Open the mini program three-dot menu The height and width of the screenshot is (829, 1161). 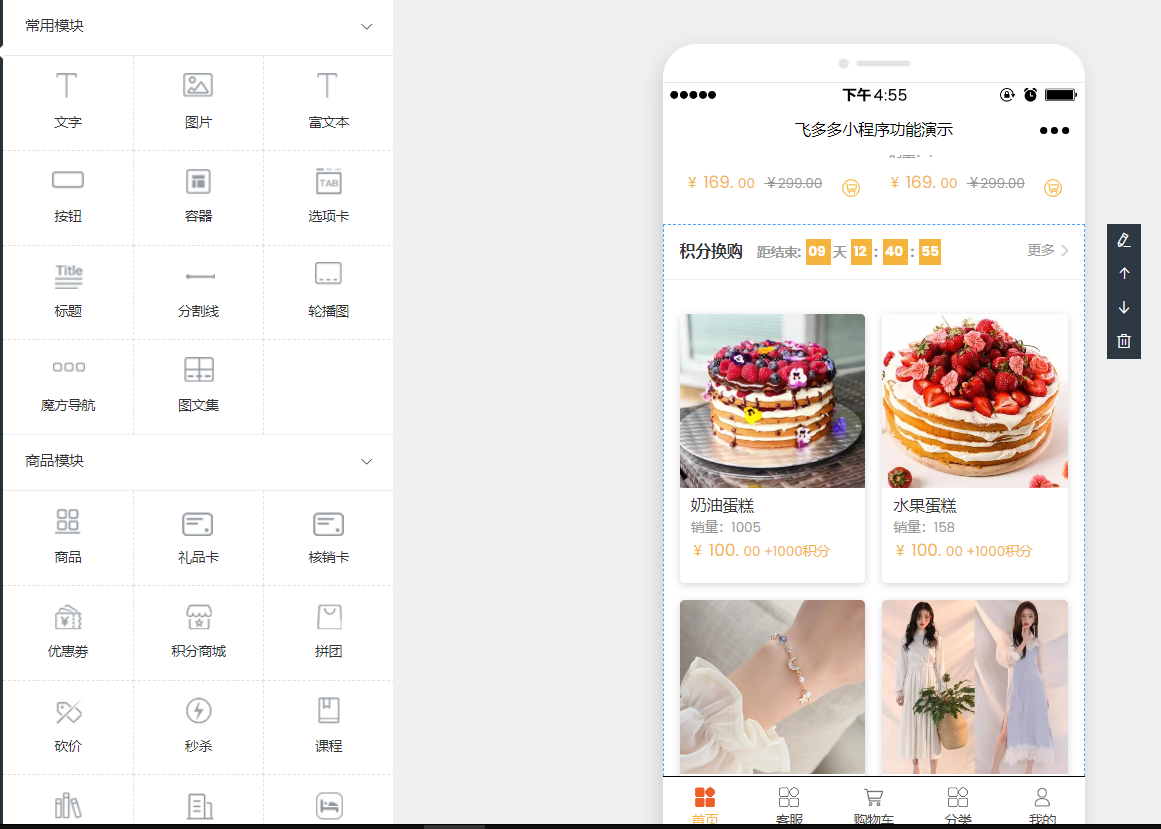[1054, 130]
